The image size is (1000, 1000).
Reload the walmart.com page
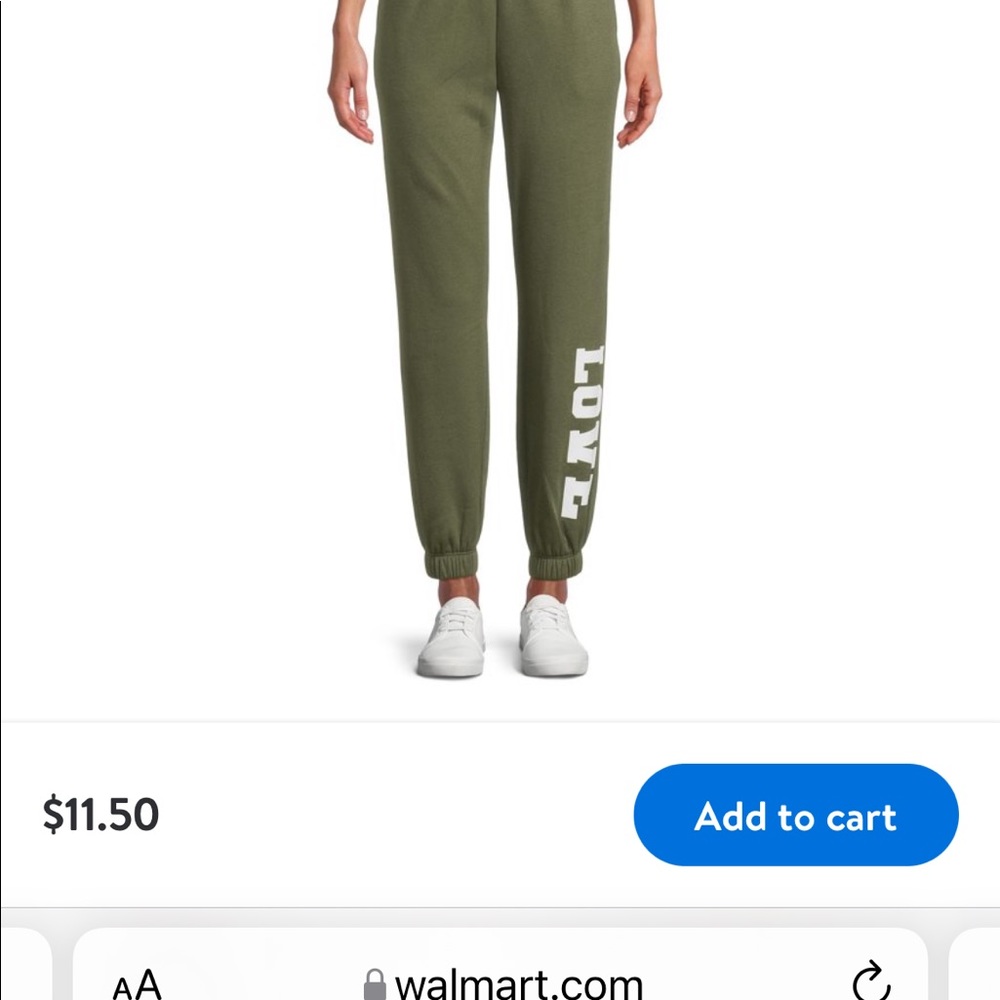870,980
